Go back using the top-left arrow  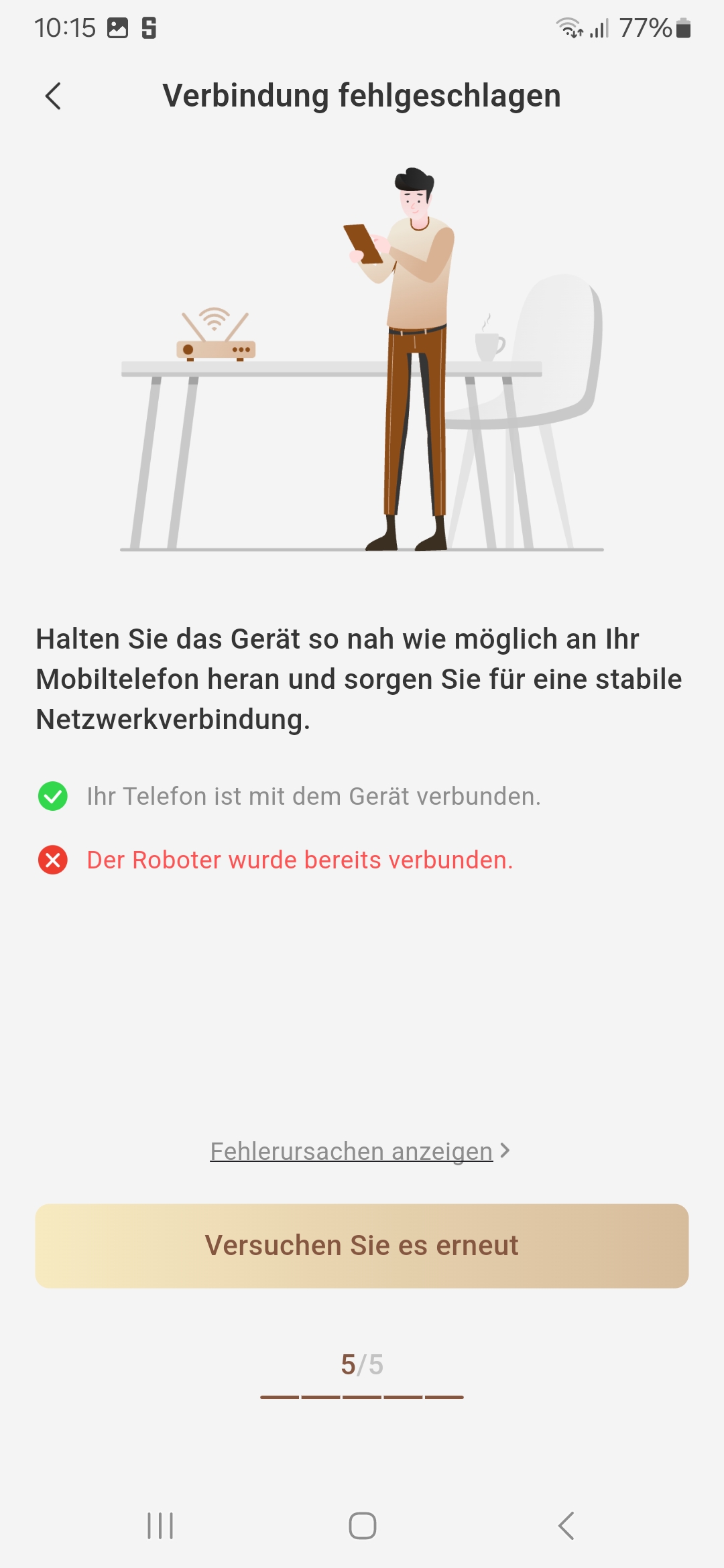coord(54,96)
